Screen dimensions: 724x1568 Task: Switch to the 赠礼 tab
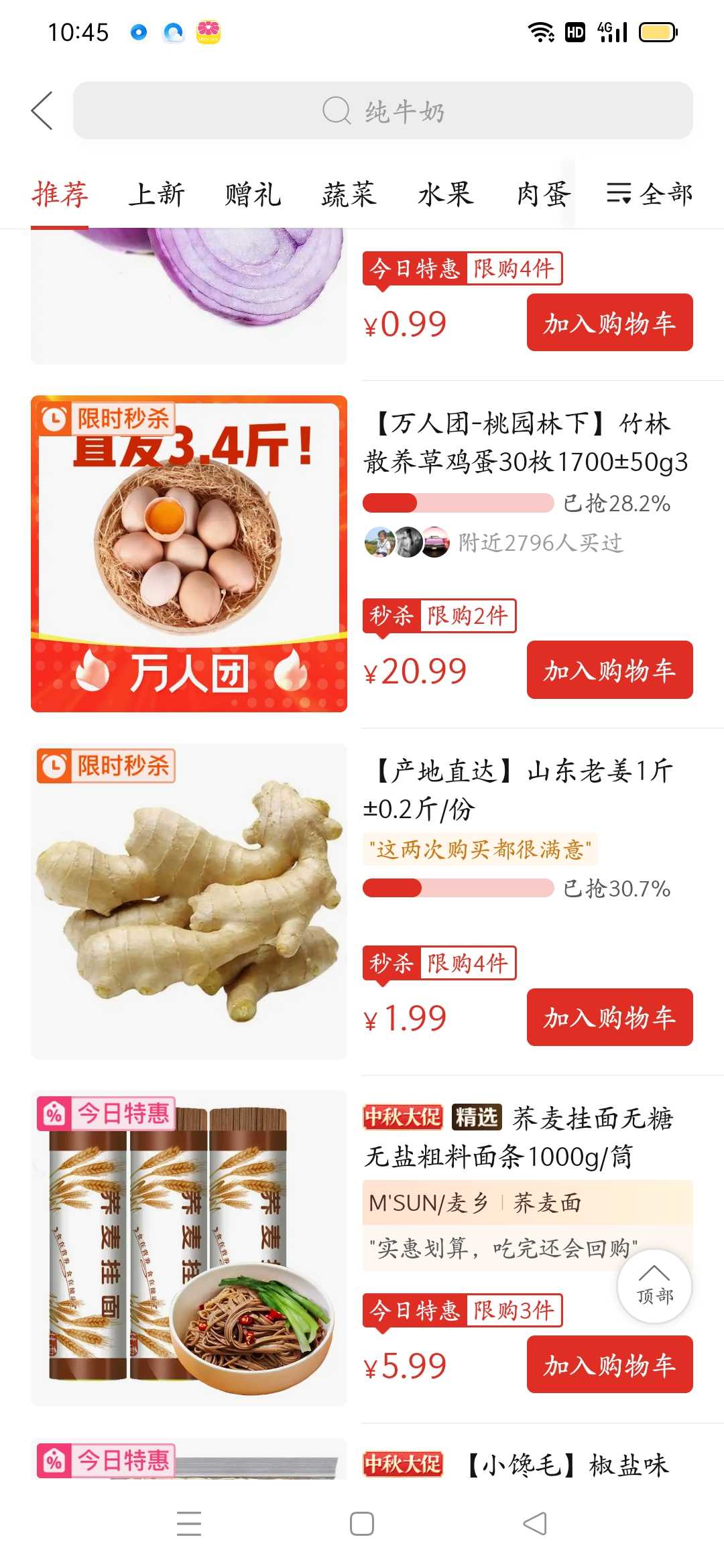253,194
